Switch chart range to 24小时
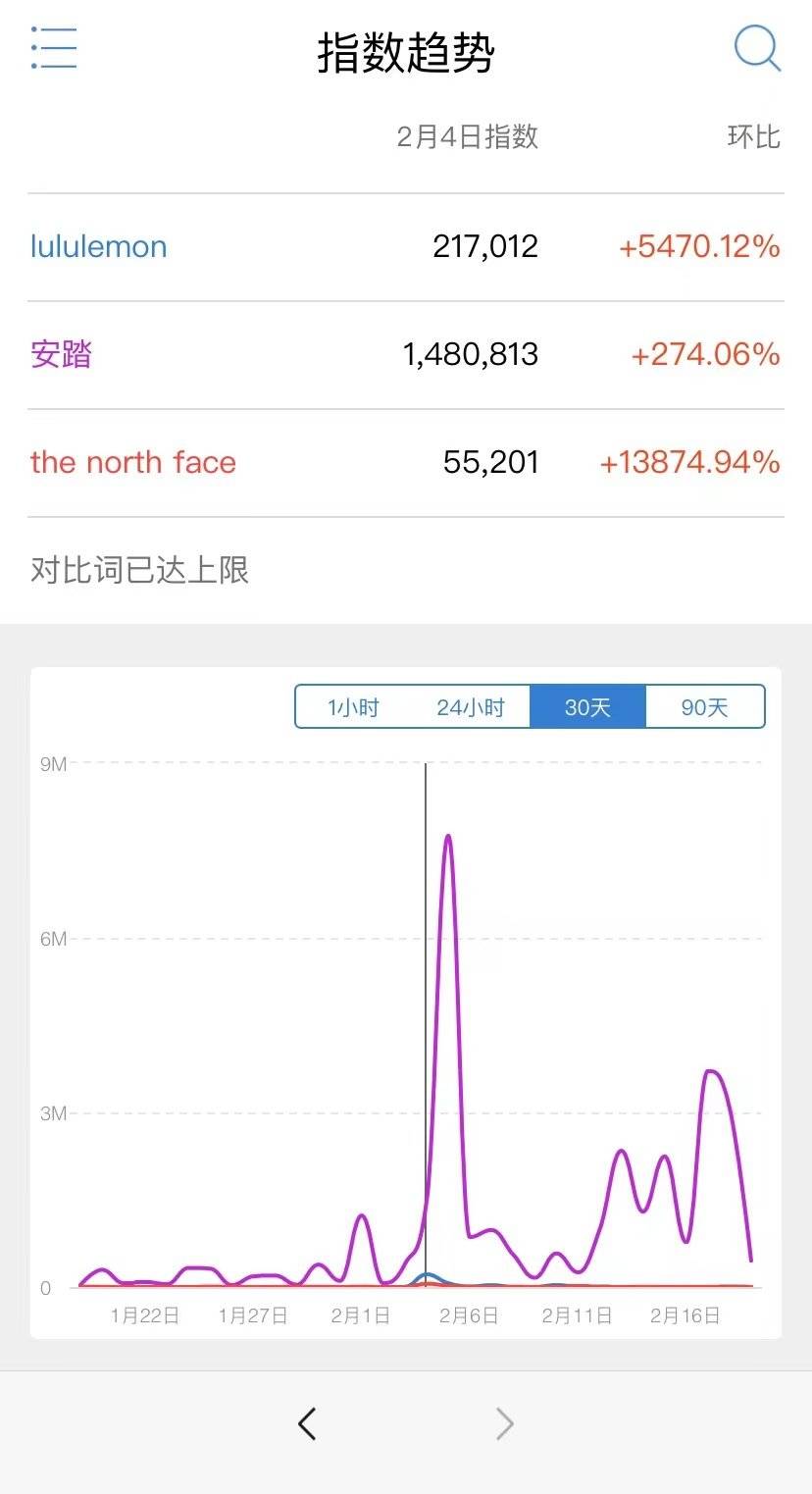This screenshot has height=1494, width=812. tap(471, 707)
